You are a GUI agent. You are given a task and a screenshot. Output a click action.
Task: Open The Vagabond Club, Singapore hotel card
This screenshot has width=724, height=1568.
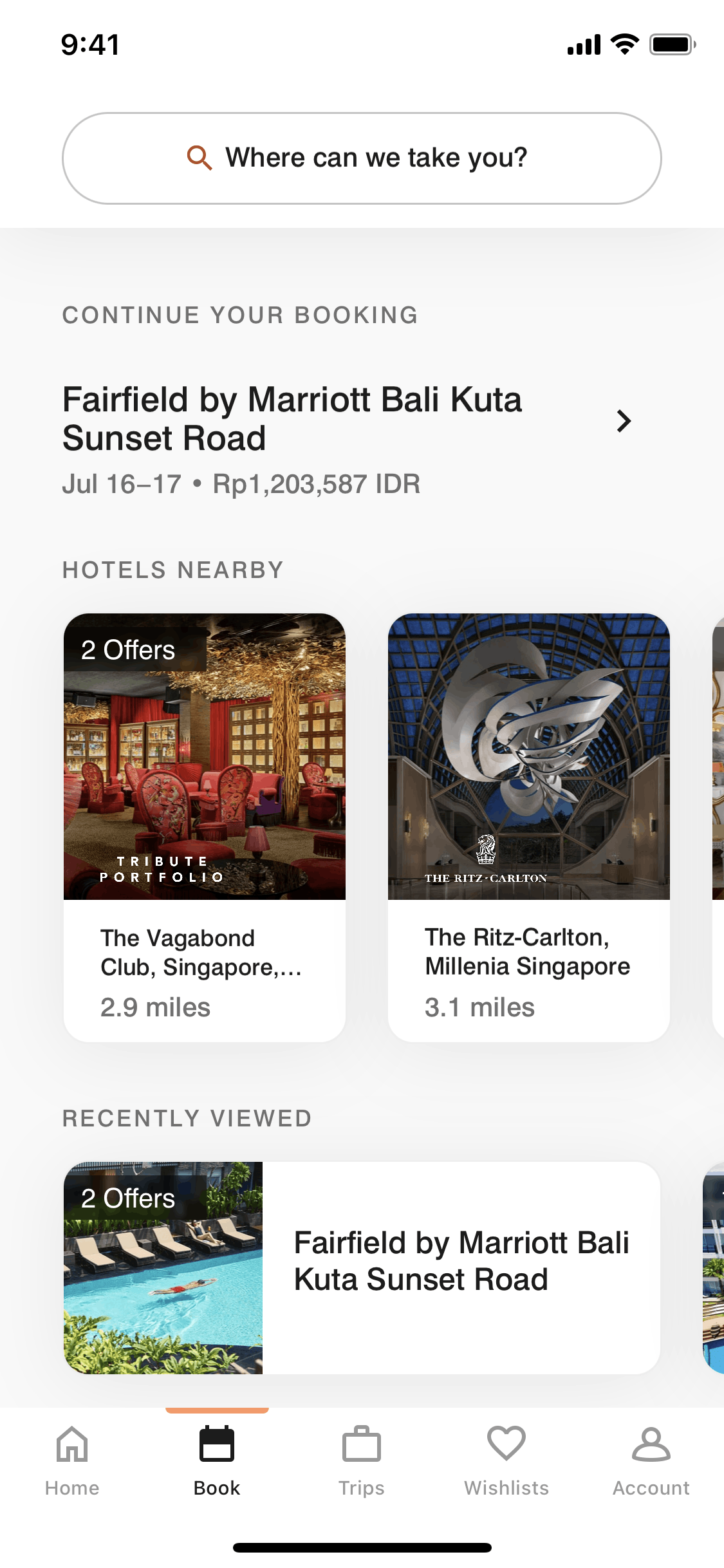coord(205,826)
